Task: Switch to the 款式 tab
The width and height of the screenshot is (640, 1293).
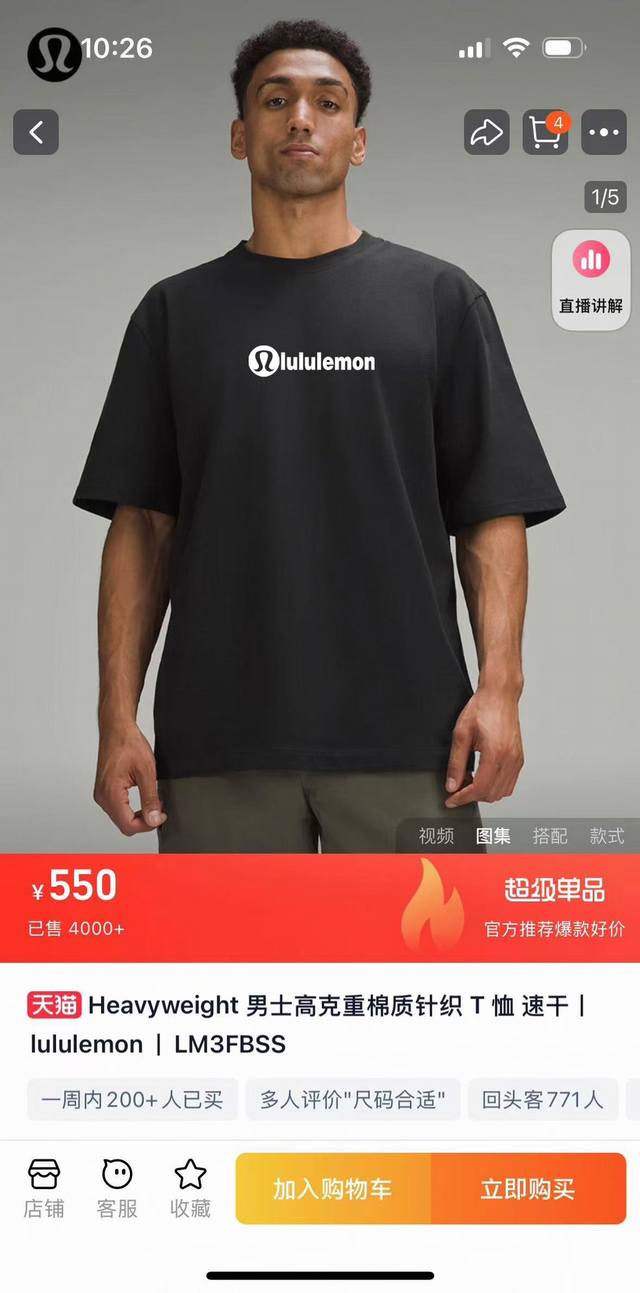Action: (606, 836)
